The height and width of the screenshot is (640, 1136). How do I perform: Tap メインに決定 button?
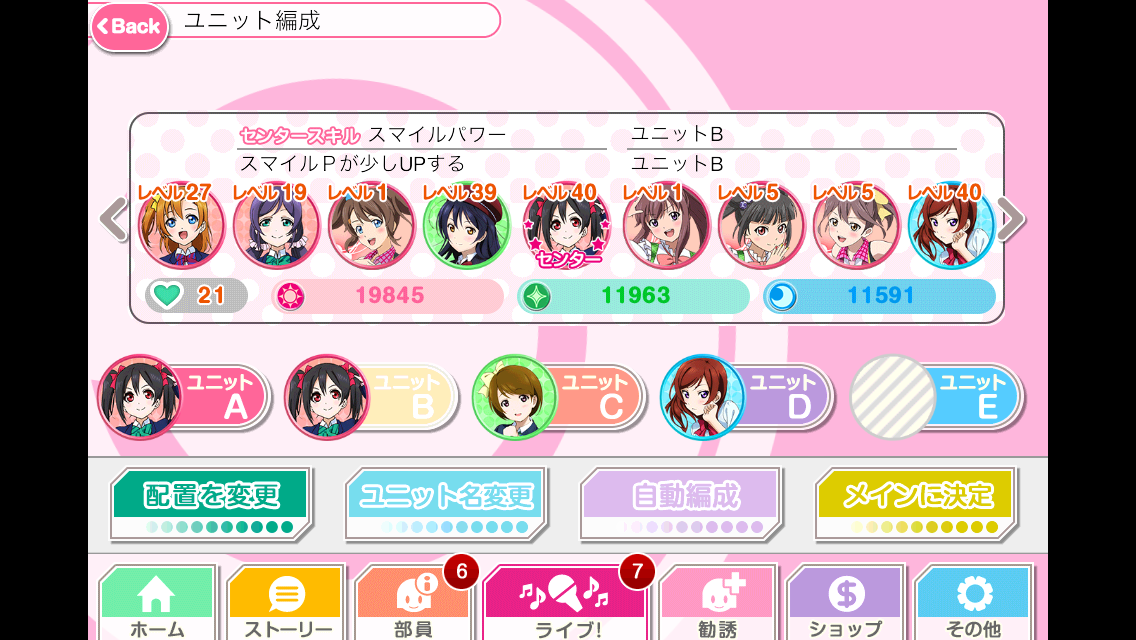click(x=917, y=503)
